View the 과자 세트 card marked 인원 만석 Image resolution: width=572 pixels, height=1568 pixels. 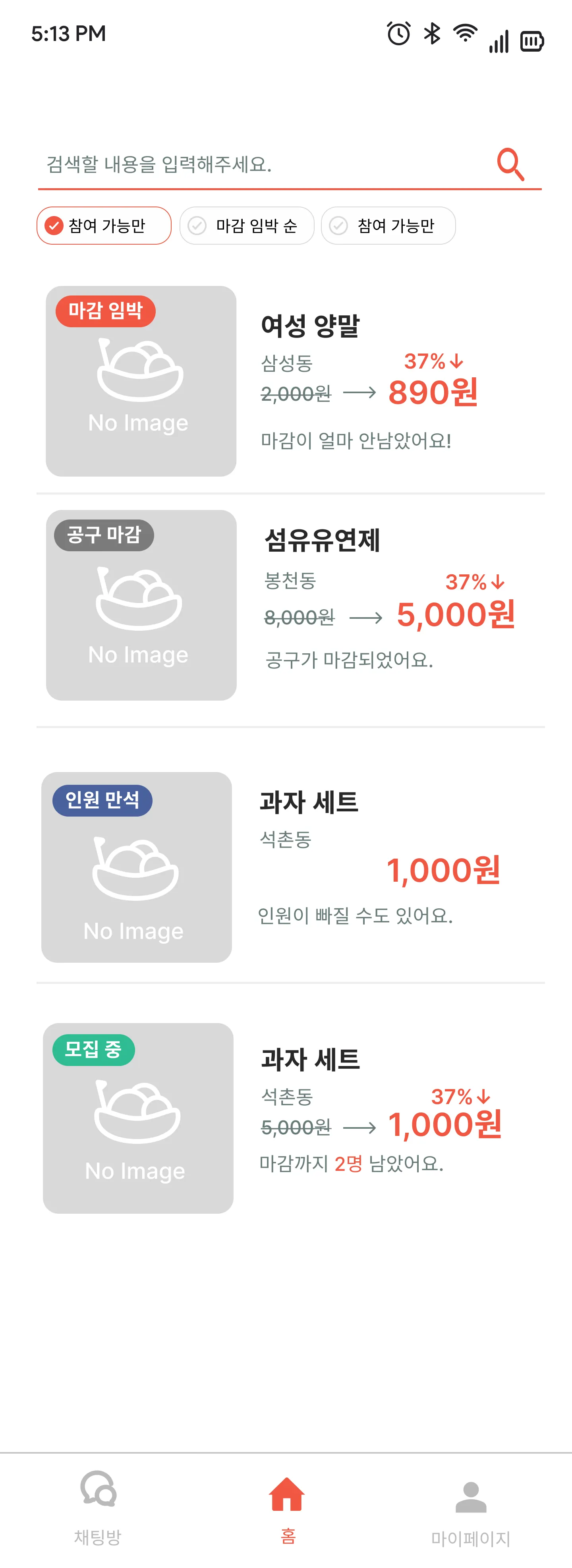point(291,867)
